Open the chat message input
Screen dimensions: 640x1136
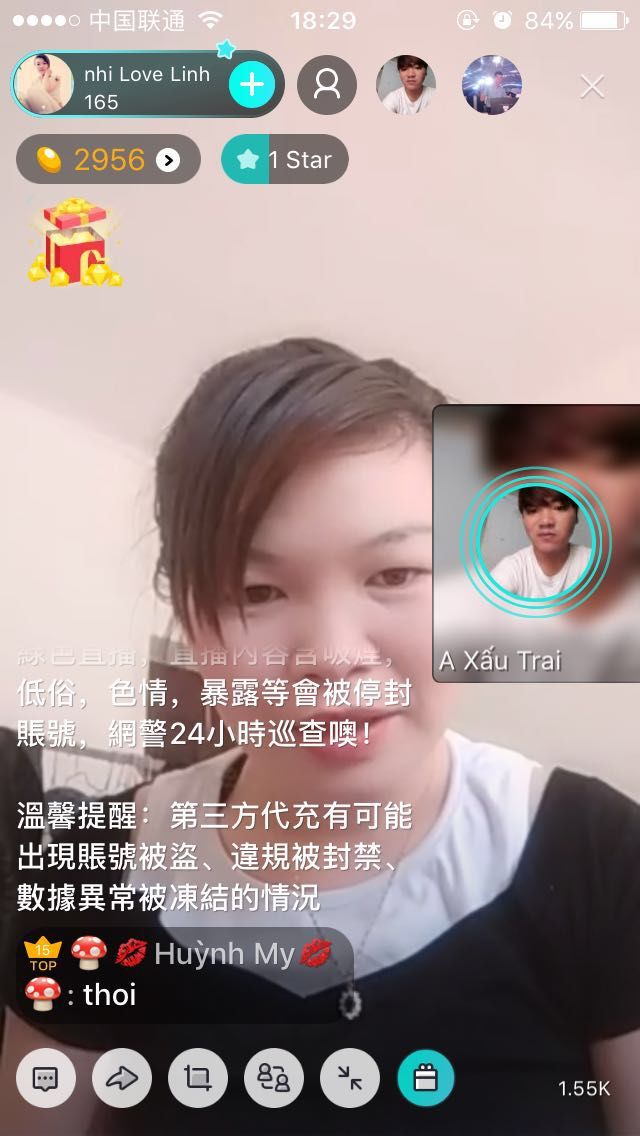[x=45, y=1078]
